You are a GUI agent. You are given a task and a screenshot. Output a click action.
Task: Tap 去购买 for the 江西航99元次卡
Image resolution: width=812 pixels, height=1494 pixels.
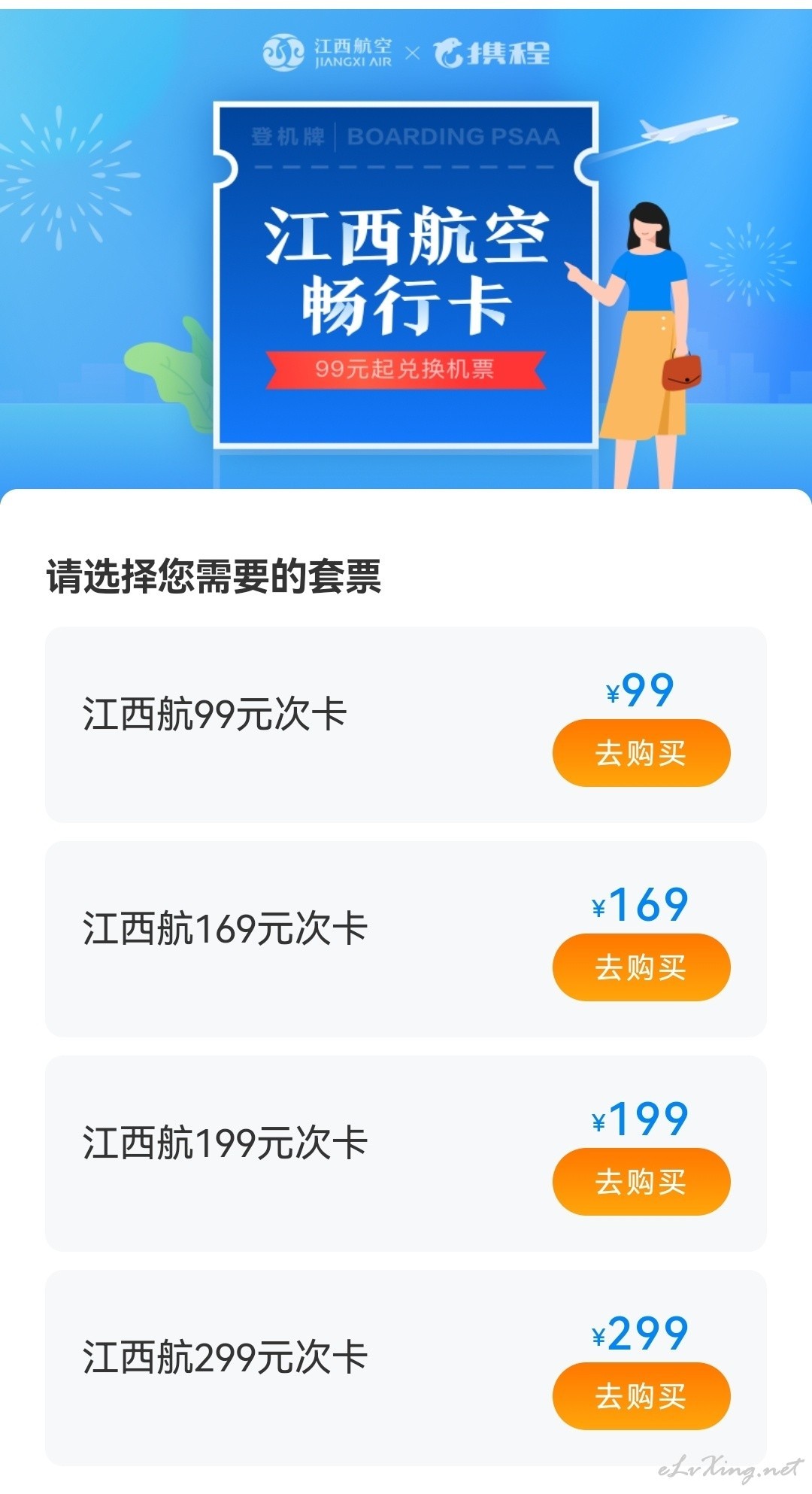point(641,753)
